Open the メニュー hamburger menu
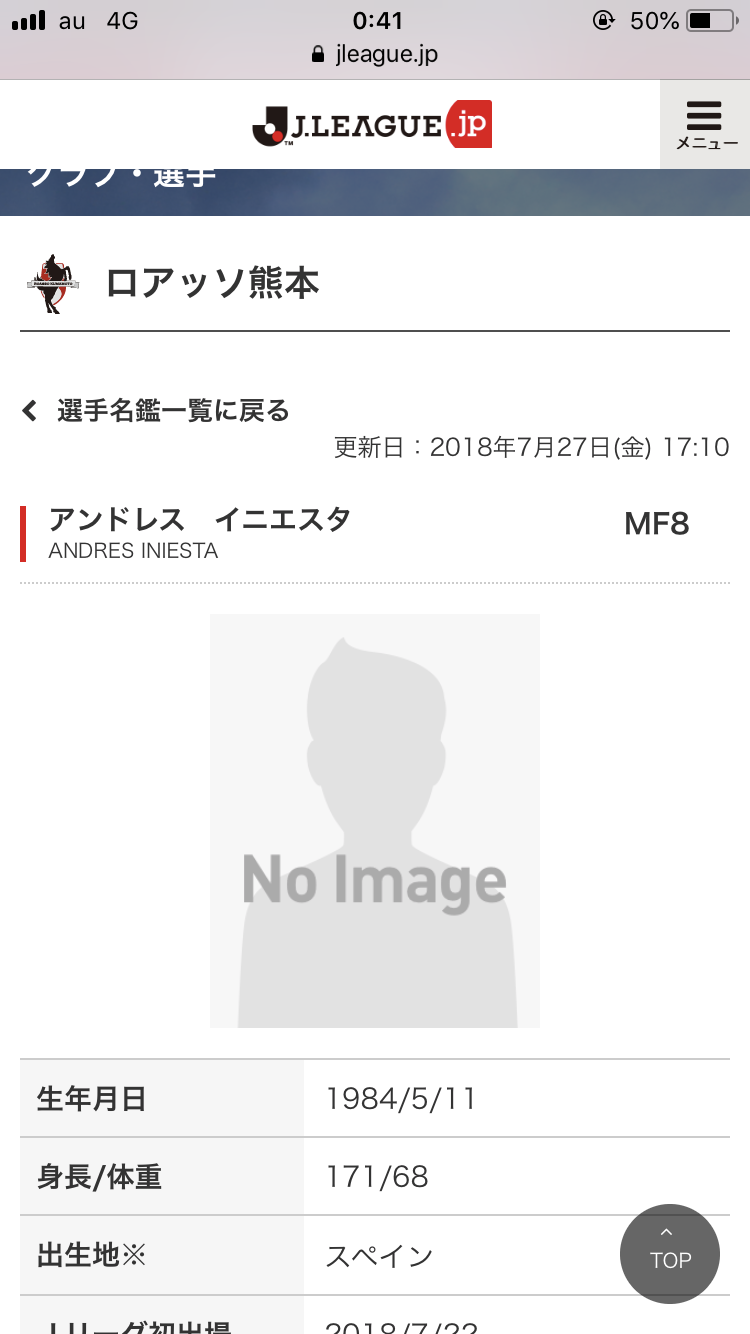 (706, 124)
